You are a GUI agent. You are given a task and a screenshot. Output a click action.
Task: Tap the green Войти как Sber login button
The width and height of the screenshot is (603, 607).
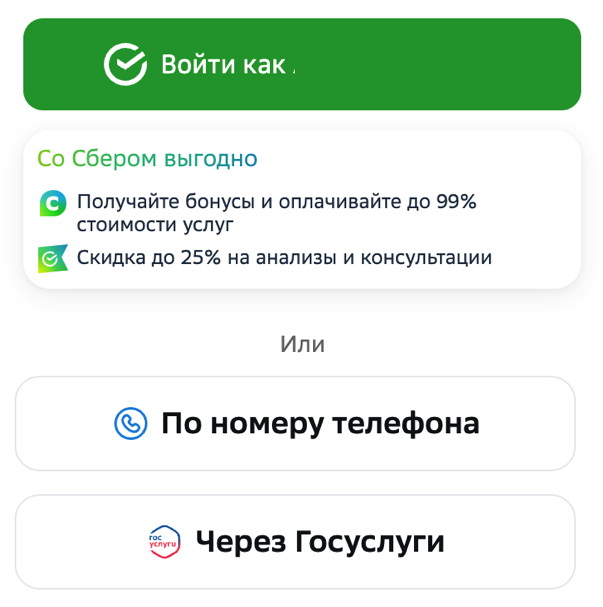point(301,65)
